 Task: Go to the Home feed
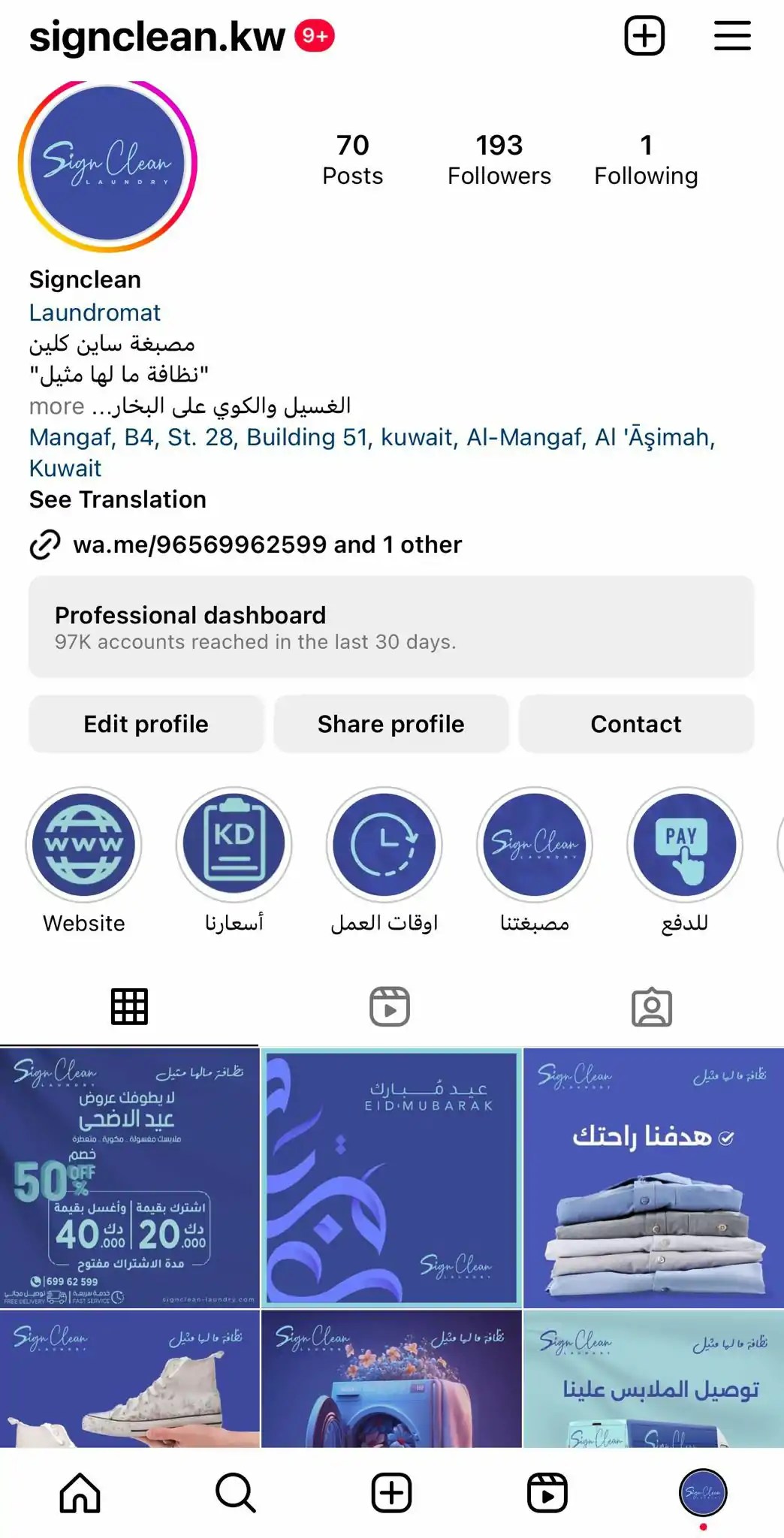80,1492
